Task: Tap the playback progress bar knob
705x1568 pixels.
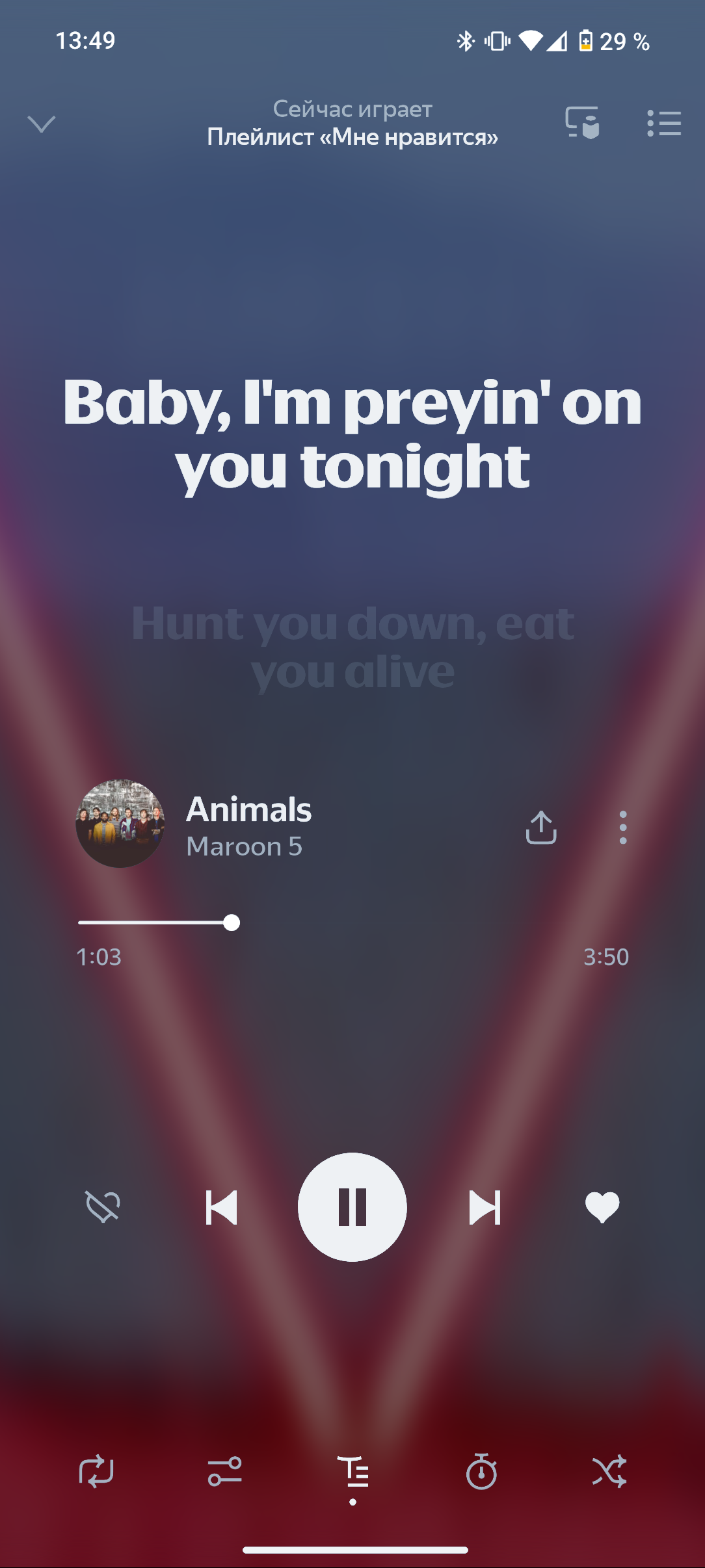Action: [232, 922]
